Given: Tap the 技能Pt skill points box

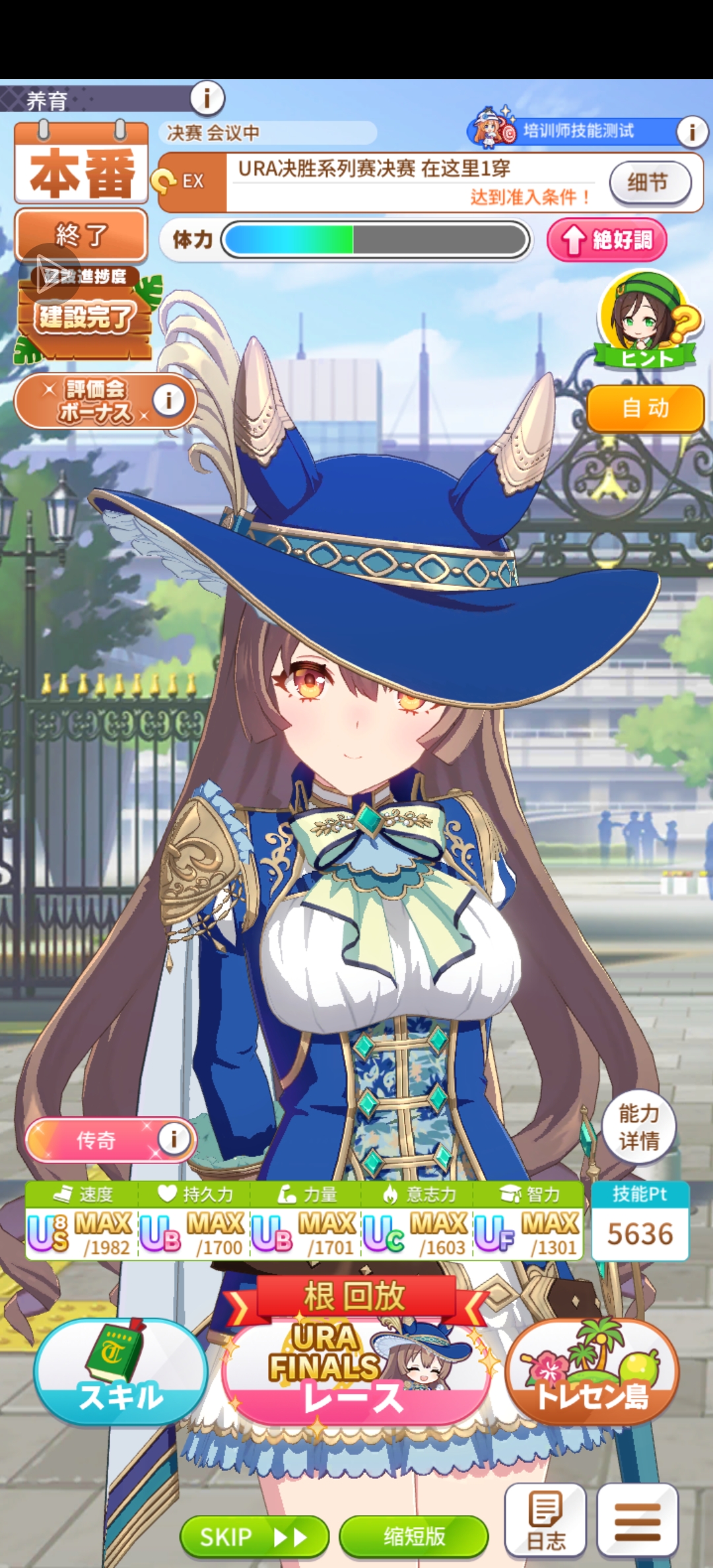Looking at the screenshot, I should pyautogui.click(x=640, y=1221).
